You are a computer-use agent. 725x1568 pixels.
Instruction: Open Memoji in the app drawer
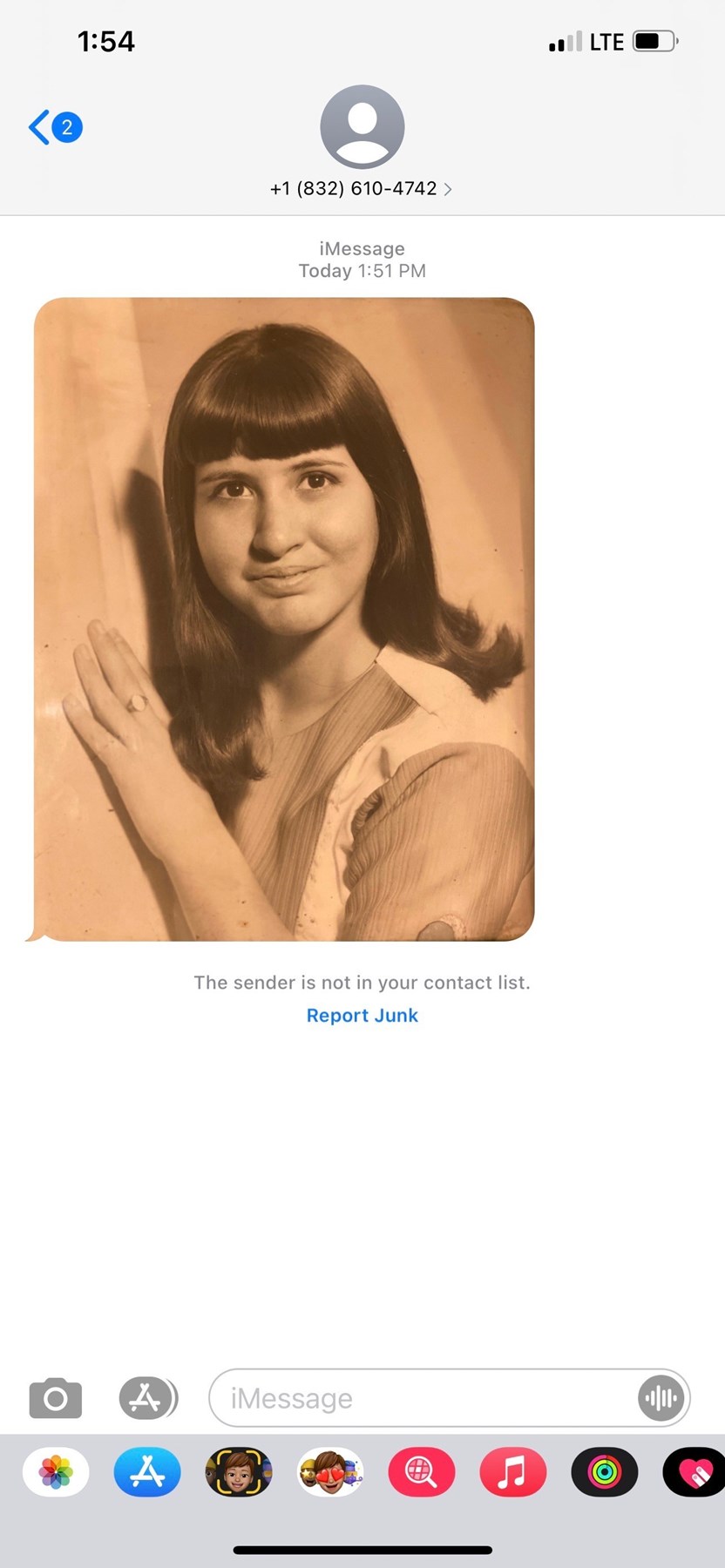pos(239,1473)
